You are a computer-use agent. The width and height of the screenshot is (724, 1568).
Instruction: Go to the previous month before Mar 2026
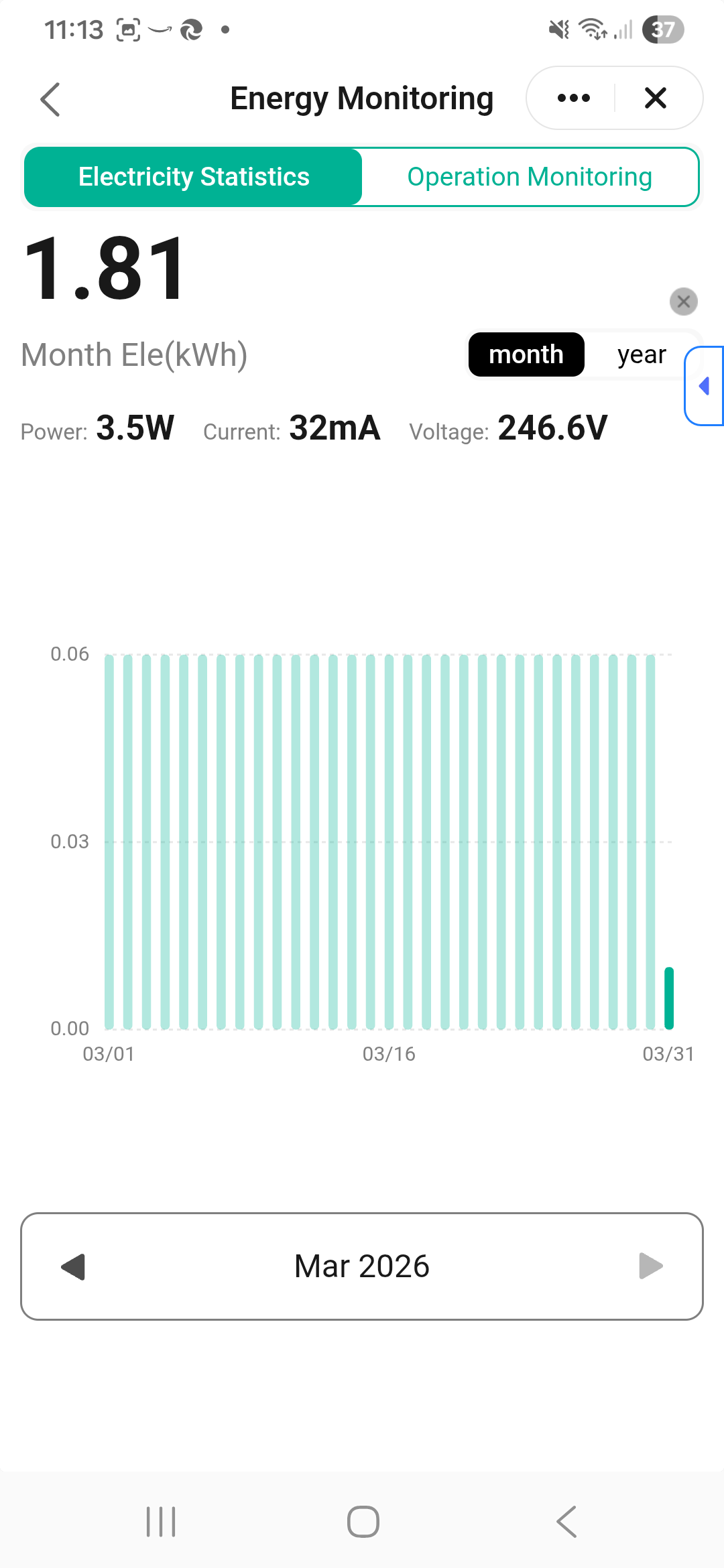click(x=73, y=1266)
